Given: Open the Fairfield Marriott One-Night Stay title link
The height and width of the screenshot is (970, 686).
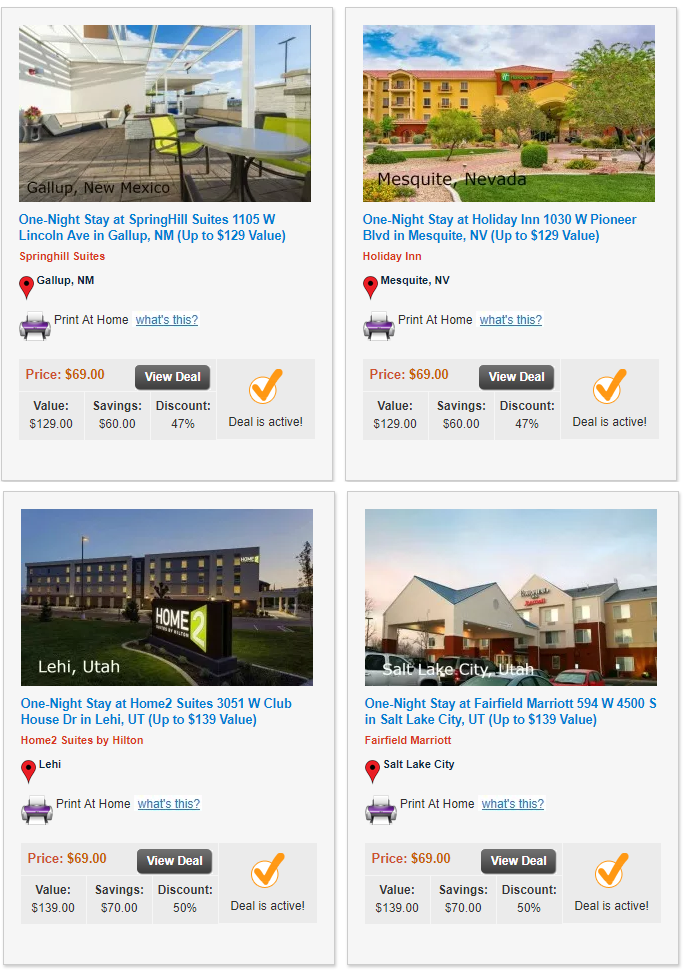Looking at the screenshot, I should pos(510,711).
